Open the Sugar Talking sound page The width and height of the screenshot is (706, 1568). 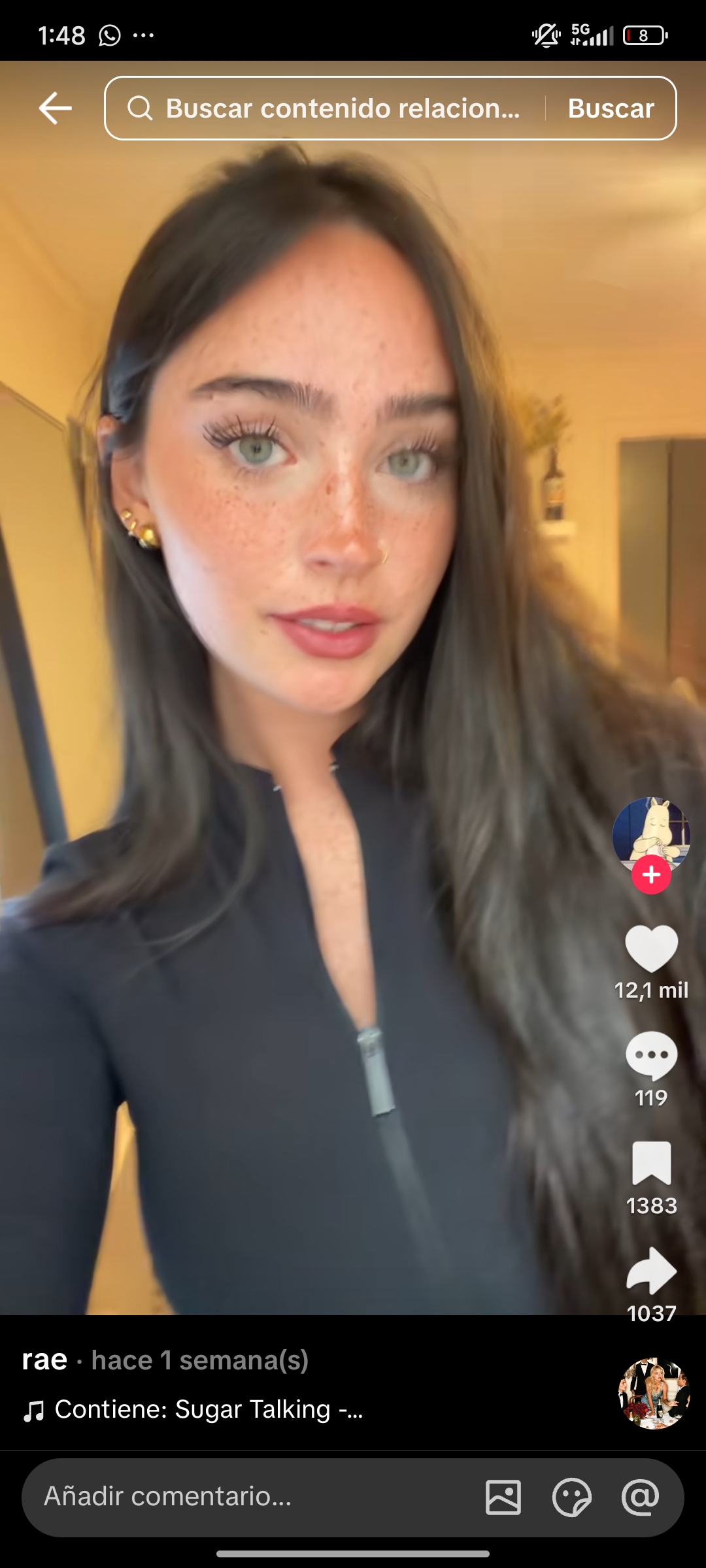(208, 1410)
